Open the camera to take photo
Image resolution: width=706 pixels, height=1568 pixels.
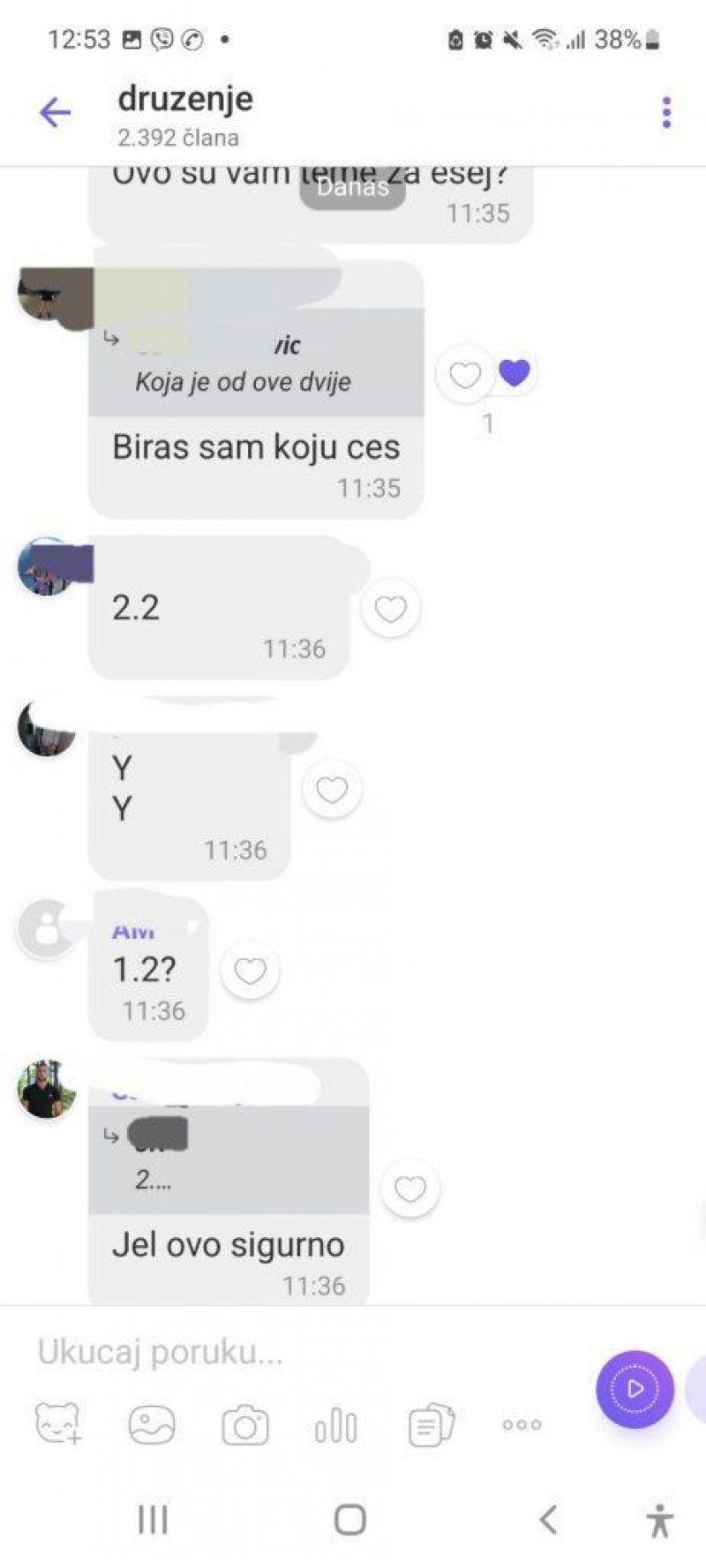pos(245,1425)
